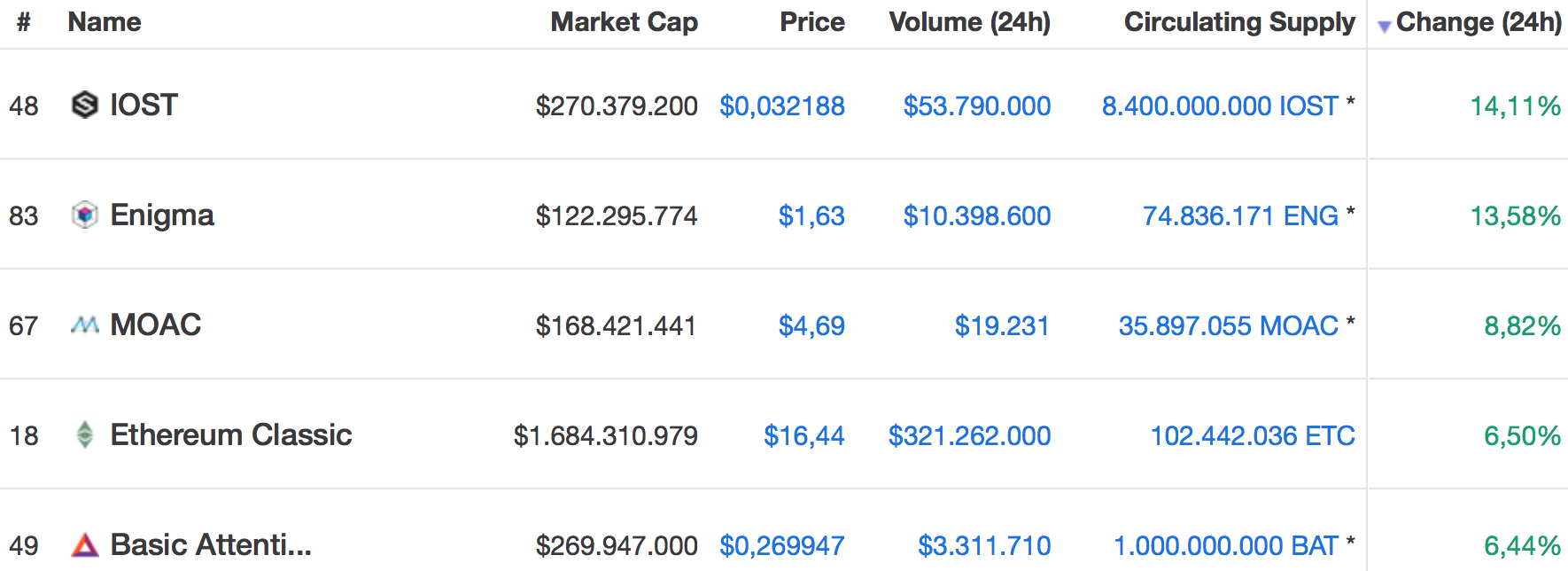Sort by the Circulating Supply column
Image resolution: width=1568 pixels, height=571 pixels.
point(1238,22)
